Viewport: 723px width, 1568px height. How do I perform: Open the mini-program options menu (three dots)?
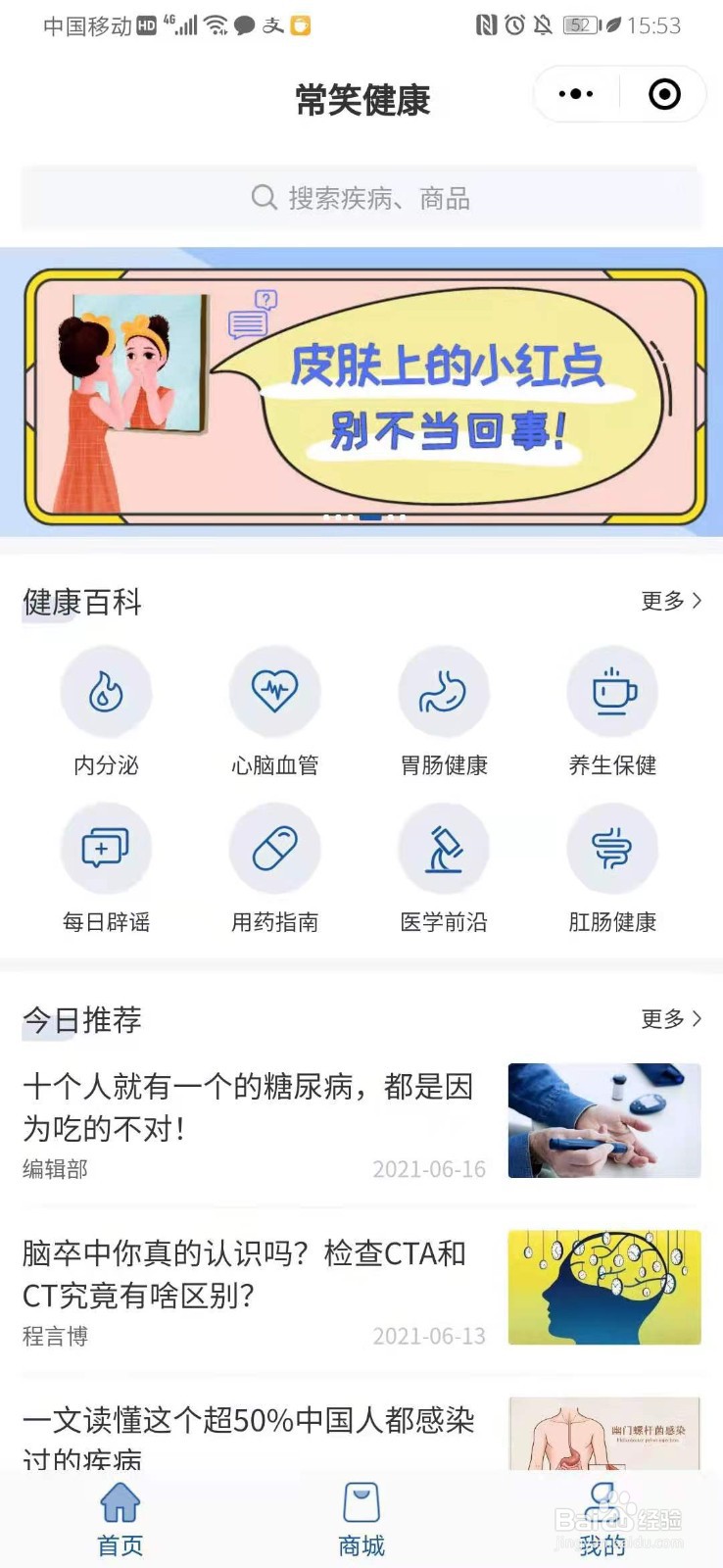click(x=575, y=93)
